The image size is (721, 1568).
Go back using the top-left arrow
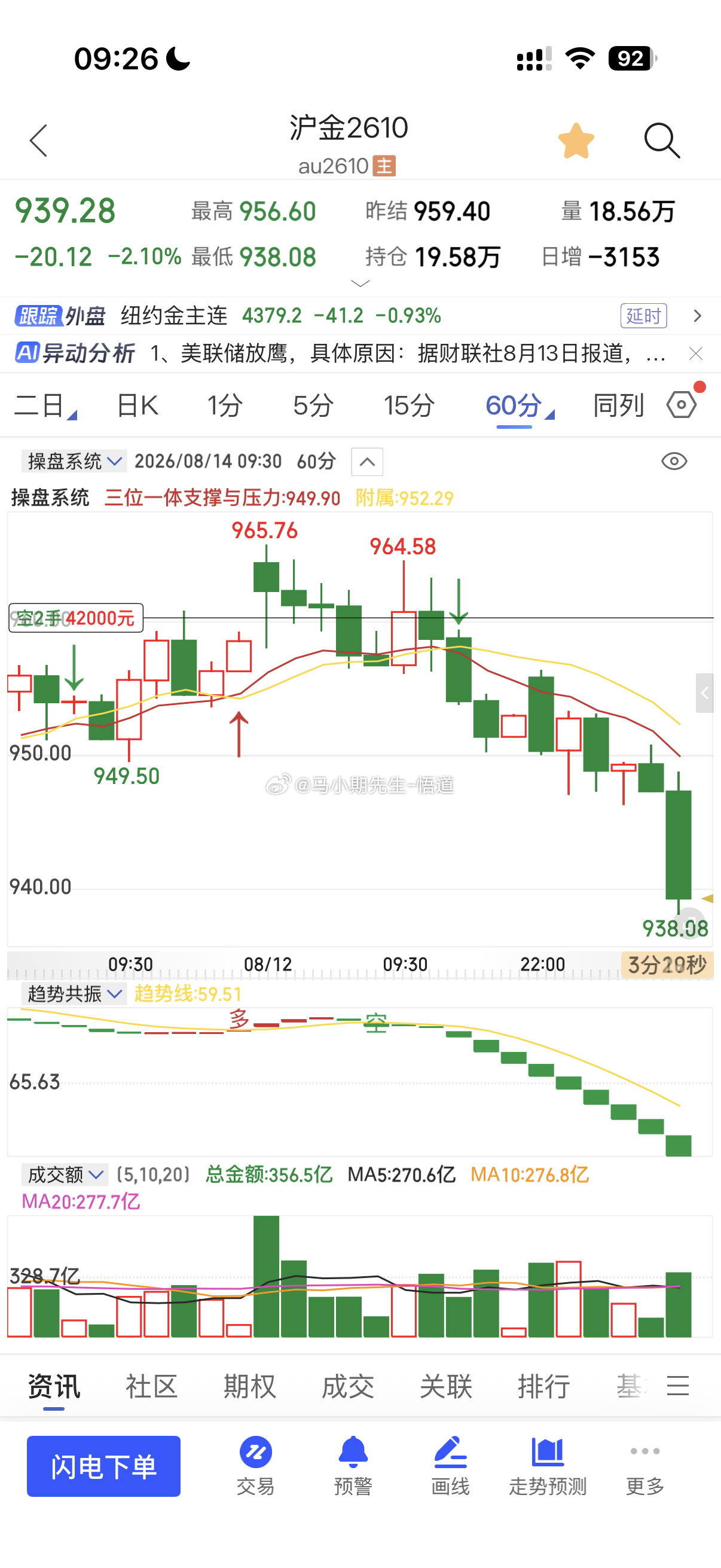(x=38, y=141)
